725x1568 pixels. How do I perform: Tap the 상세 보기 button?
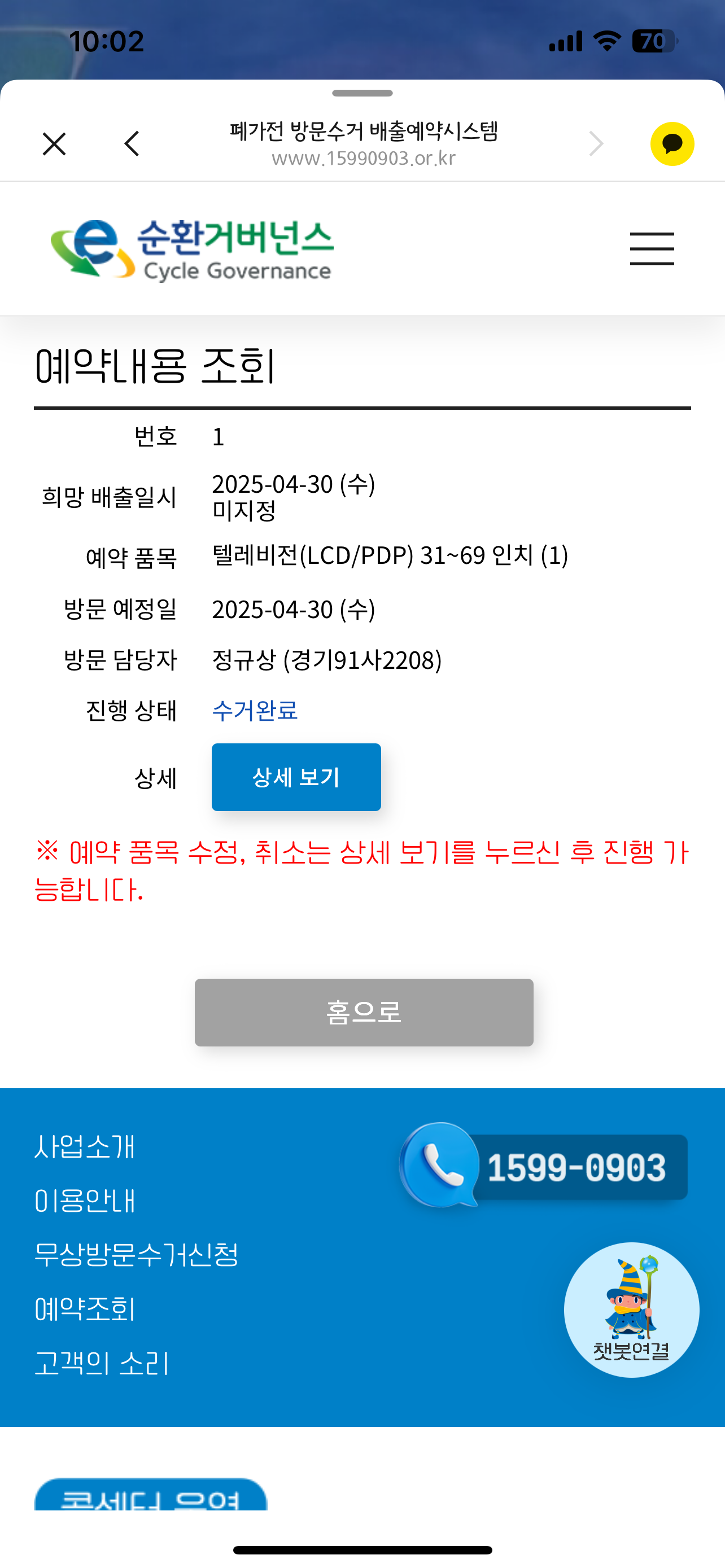tap(296, 777)
